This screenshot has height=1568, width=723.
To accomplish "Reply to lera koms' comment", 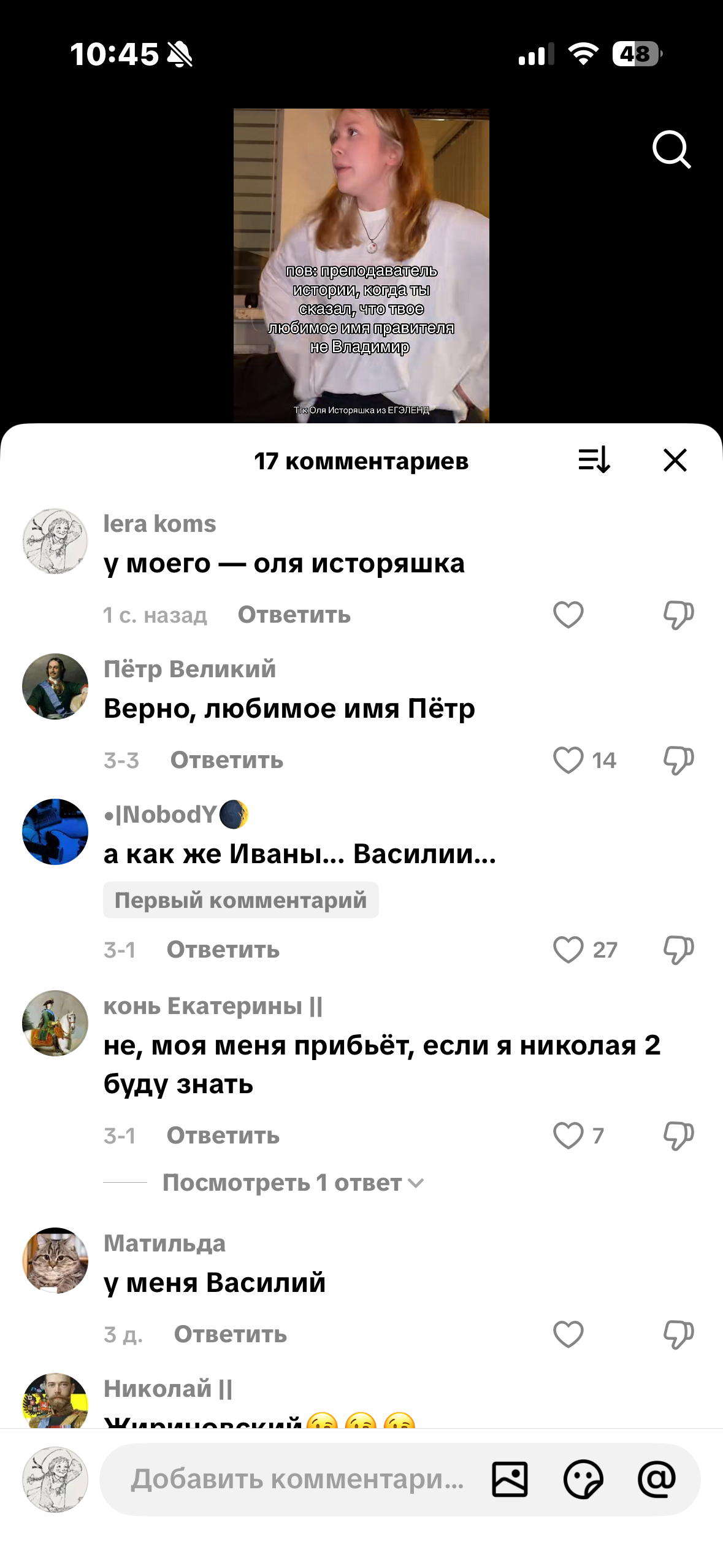I will [x=294, y=615].
